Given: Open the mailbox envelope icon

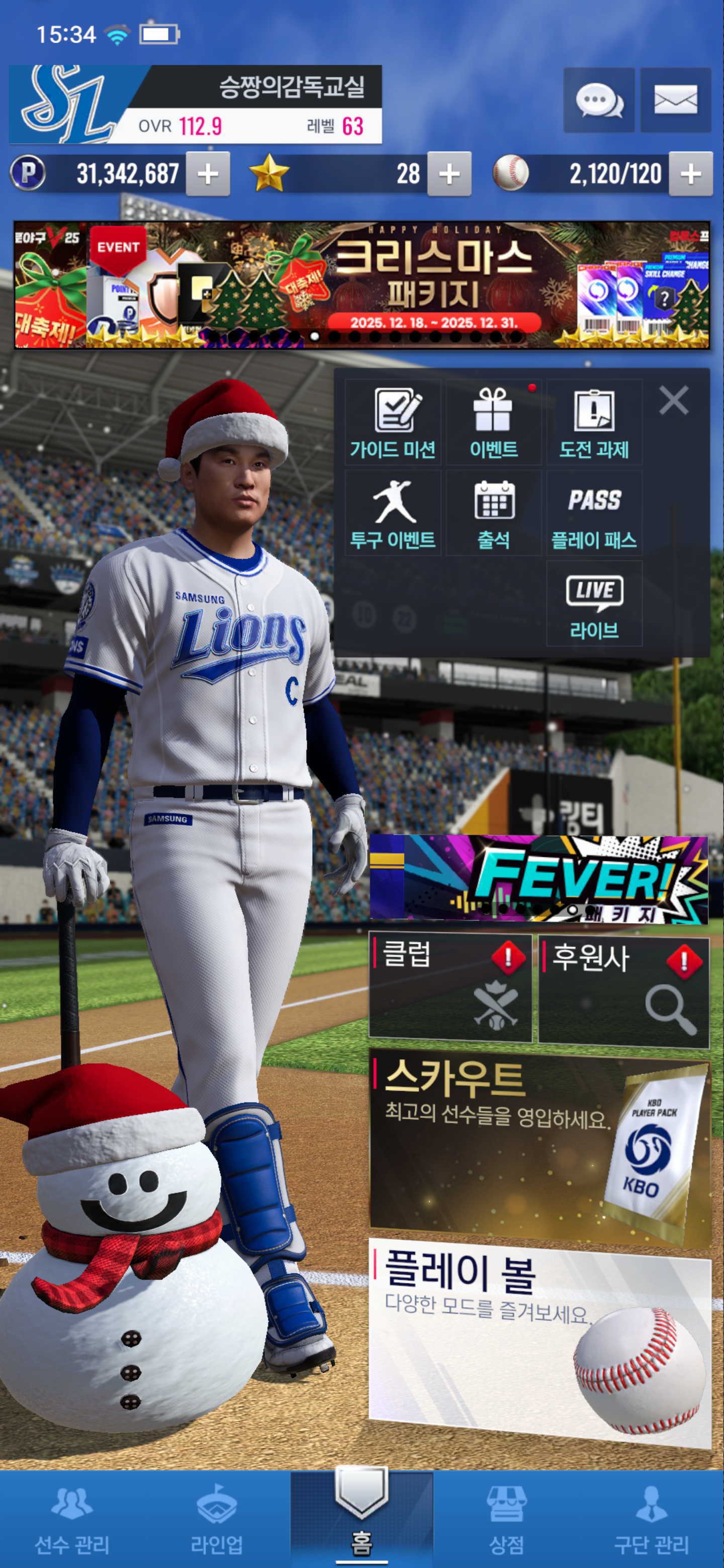Looking at the screenshot, I should point(675,101).
